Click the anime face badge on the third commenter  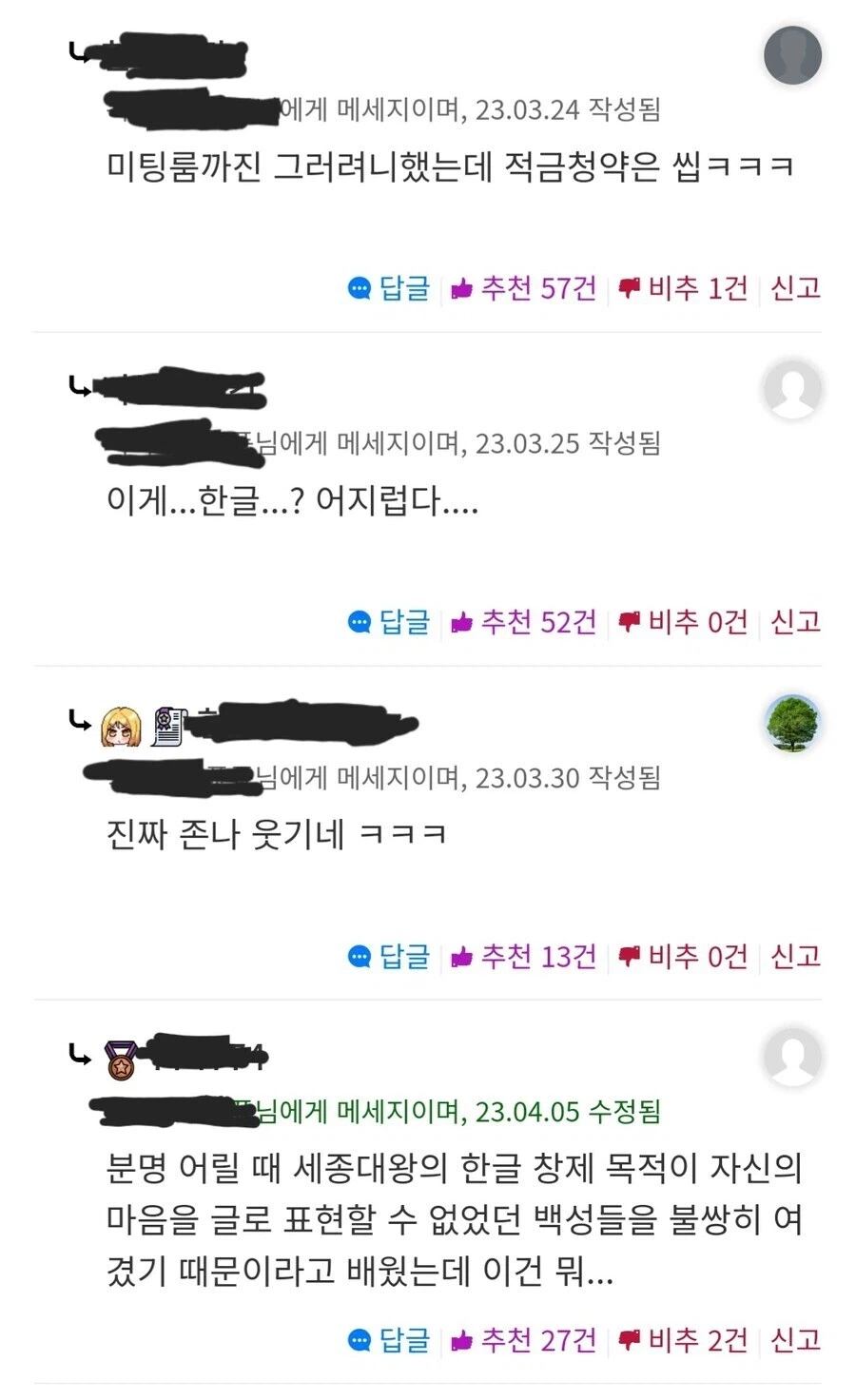[122, 725]
